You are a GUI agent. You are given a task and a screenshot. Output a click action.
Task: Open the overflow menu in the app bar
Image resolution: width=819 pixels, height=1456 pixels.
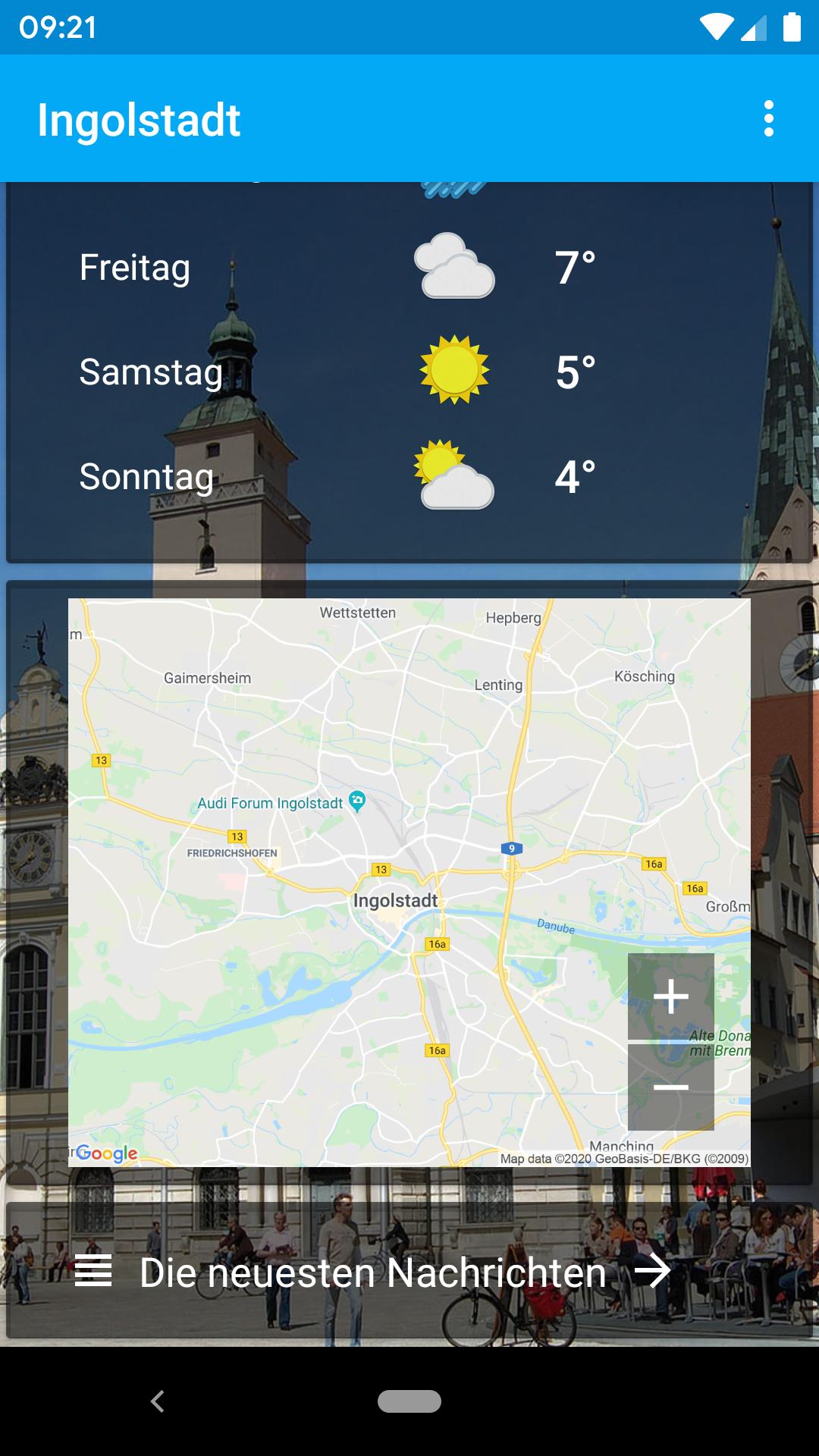770,119
